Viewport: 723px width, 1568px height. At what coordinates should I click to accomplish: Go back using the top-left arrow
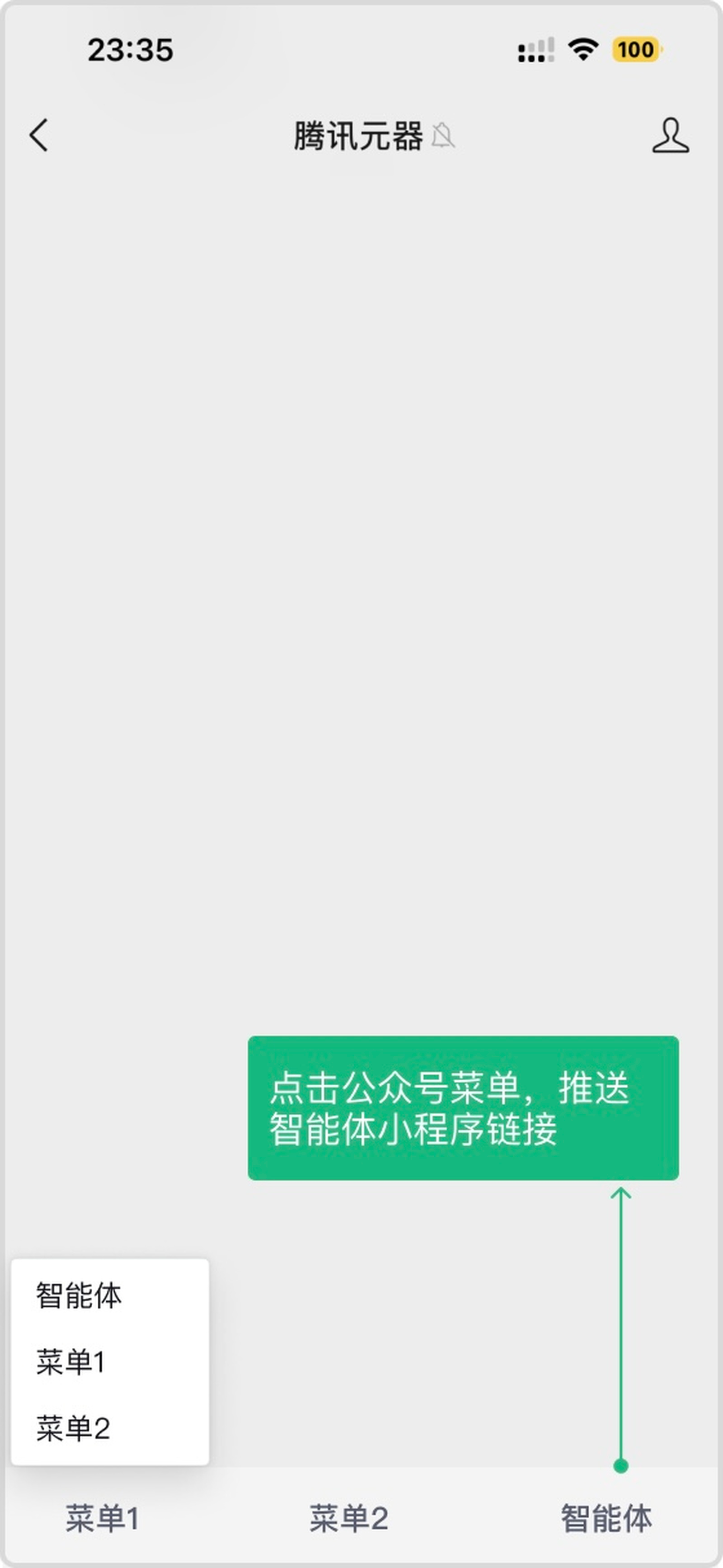pos(39,135)
